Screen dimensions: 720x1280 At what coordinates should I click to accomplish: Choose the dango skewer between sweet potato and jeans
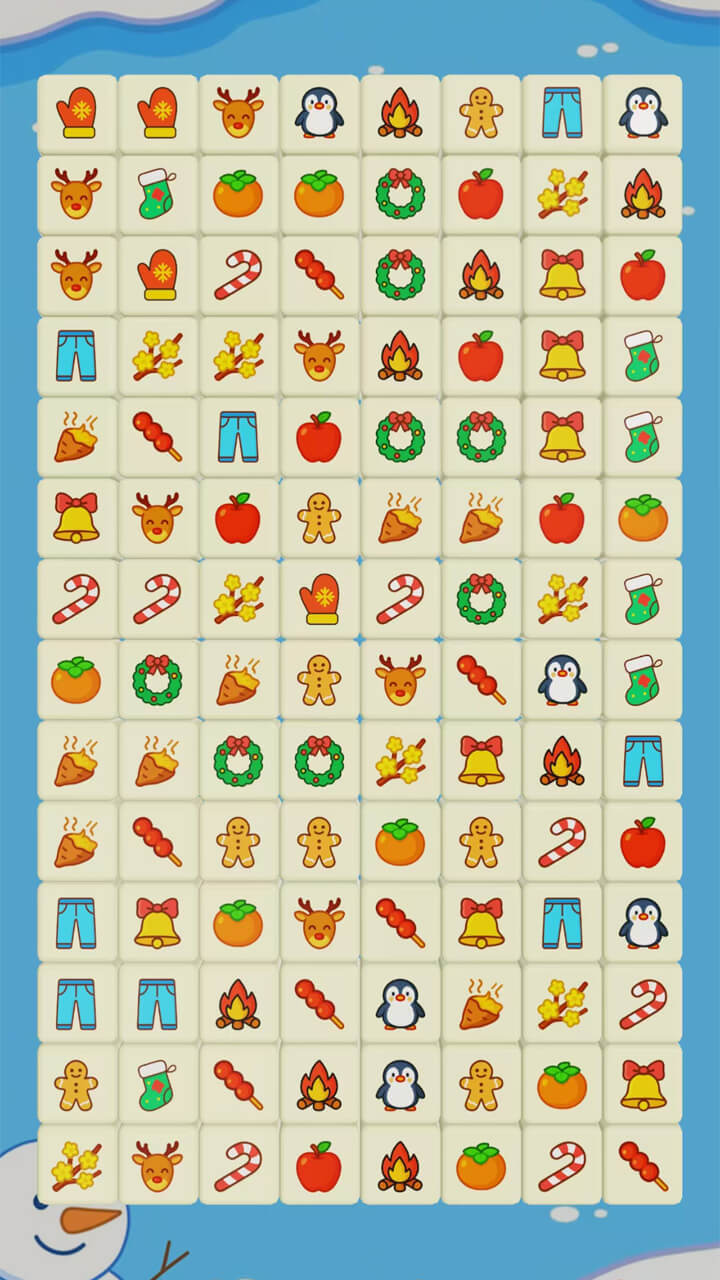click(157, 437)
